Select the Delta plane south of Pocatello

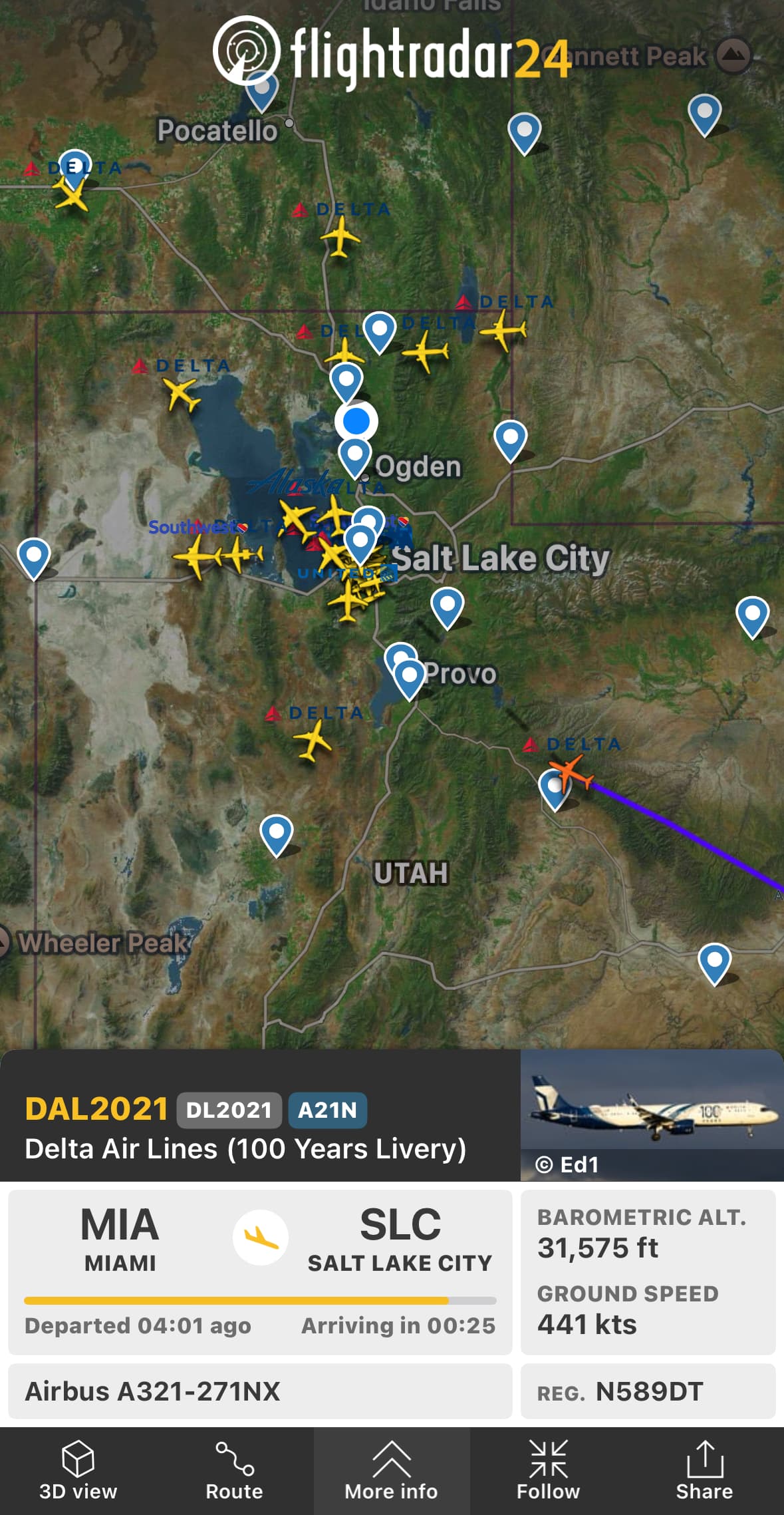coord(340,237)
